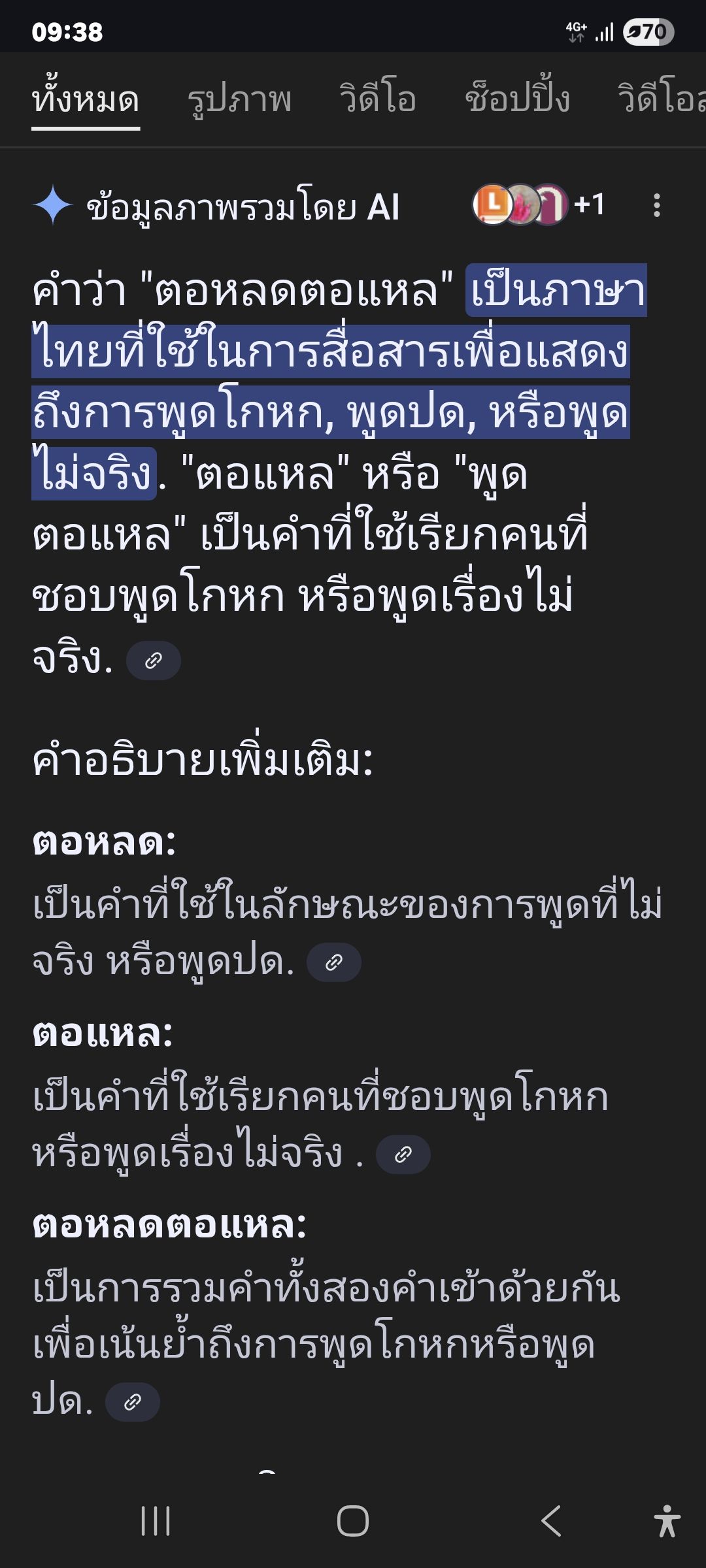Viewport: 706px width, 1568px height.
Task: Select the ทั้งหมด tab
Action: coord(86,99)
